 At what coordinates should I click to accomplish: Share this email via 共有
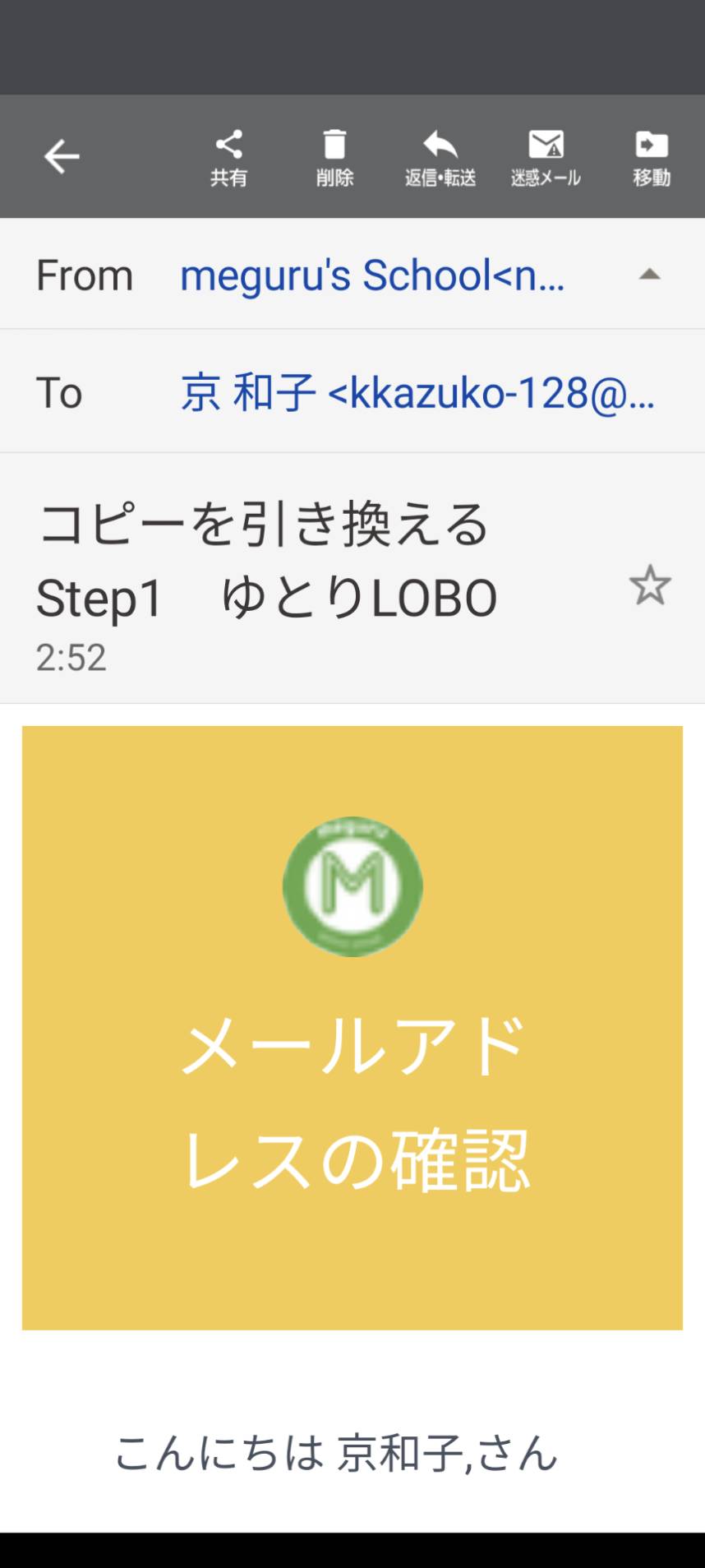point(228,158)
